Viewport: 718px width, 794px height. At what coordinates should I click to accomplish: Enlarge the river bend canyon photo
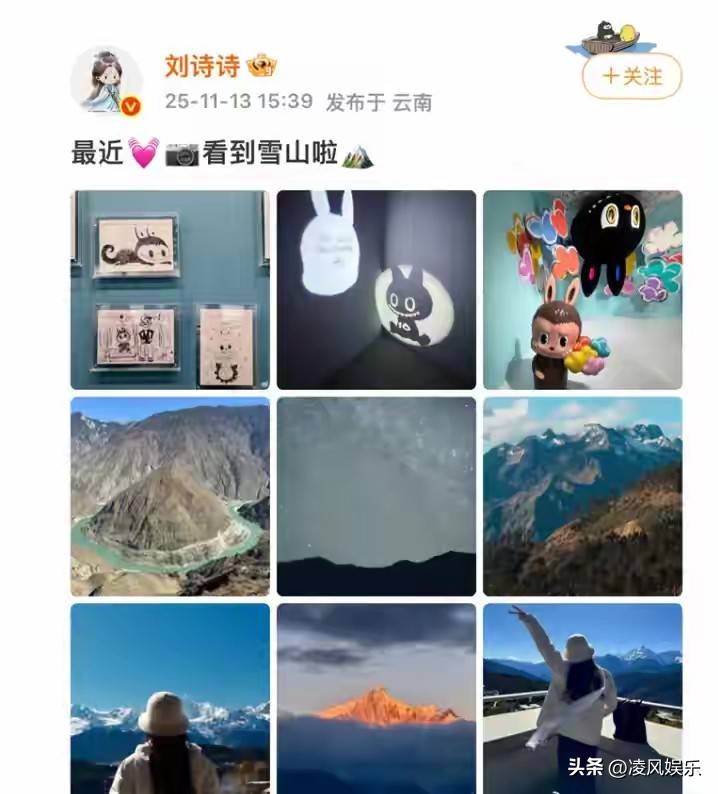click(x=170, y=496)
